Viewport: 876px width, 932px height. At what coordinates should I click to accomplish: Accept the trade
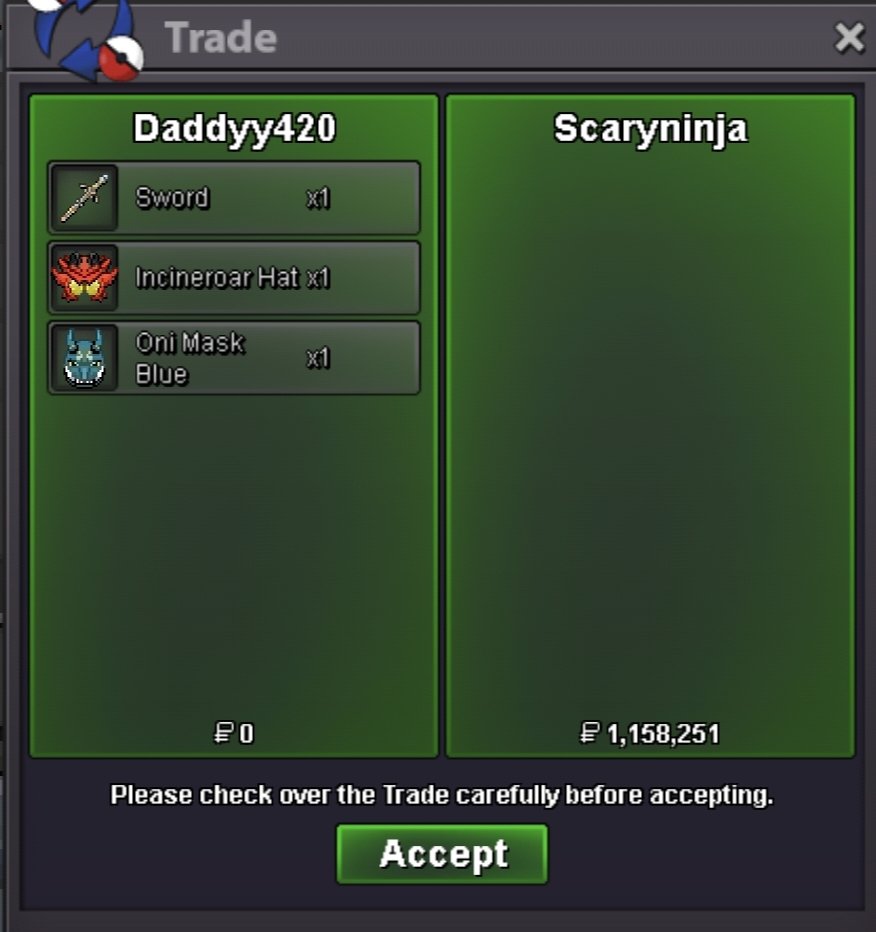coord(442,854)
